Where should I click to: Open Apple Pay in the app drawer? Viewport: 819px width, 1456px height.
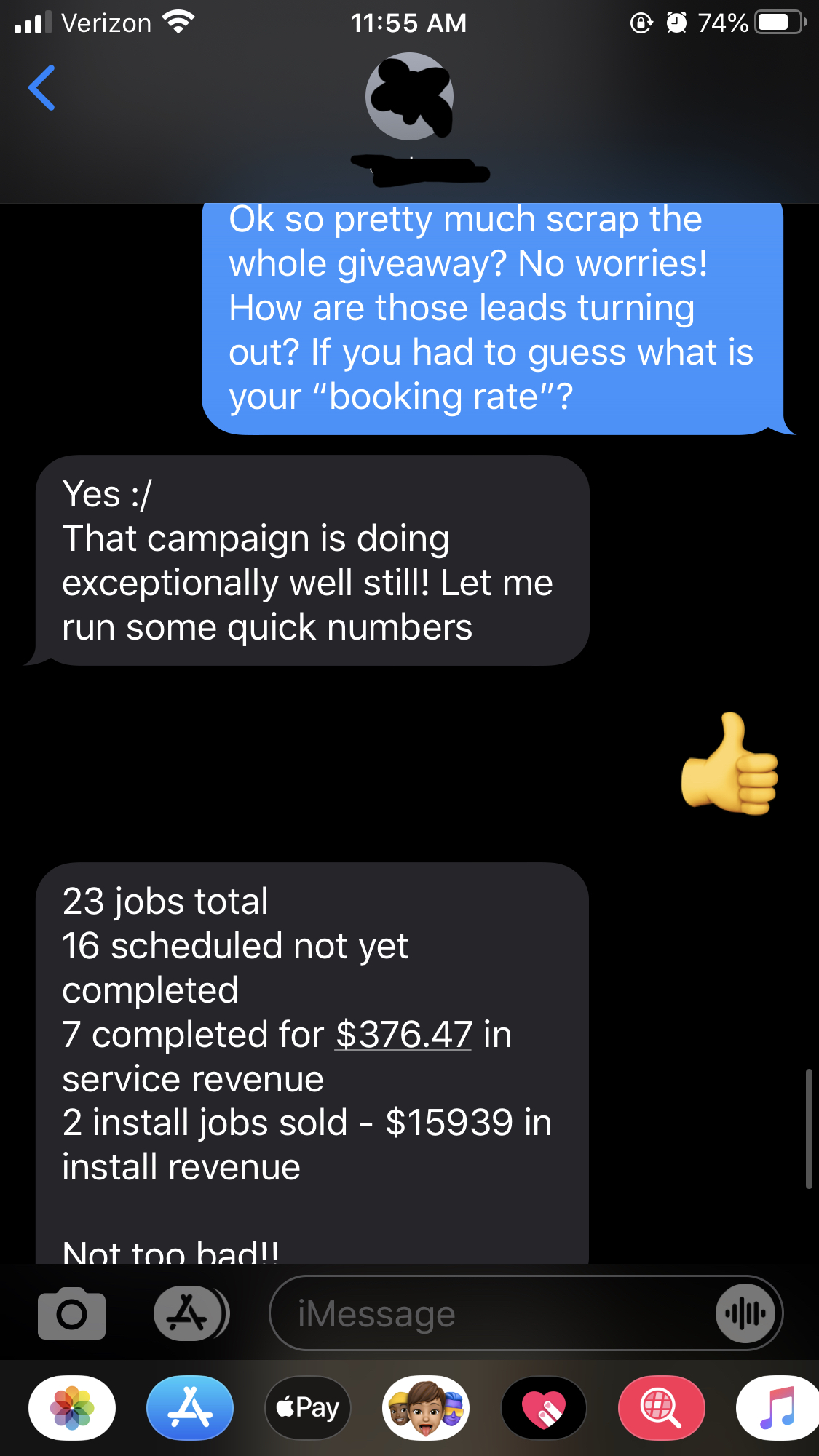click(308, 1408)
